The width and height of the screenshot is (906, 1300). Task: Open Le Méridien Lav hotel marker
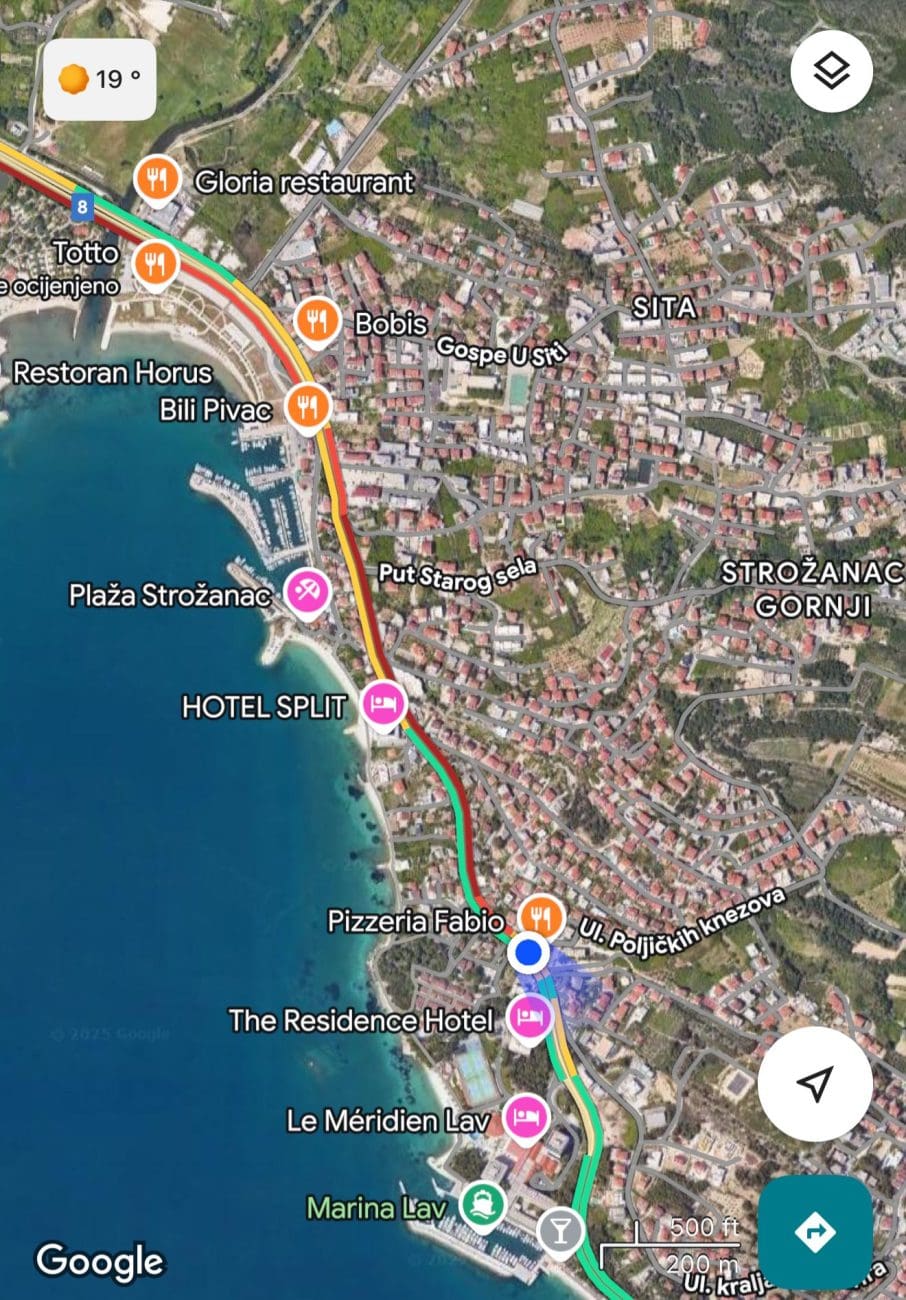point(525,1116)
